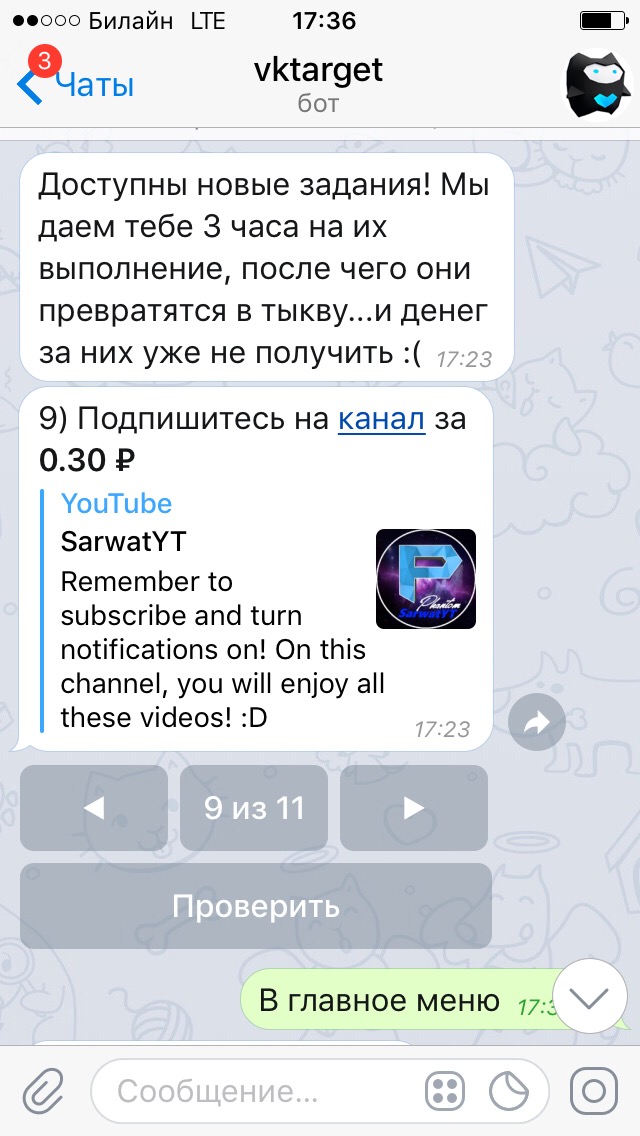This screenshot has width=640, height=1136.
Task: Jump to latest messages with down chevron
Action: (590, 996)
